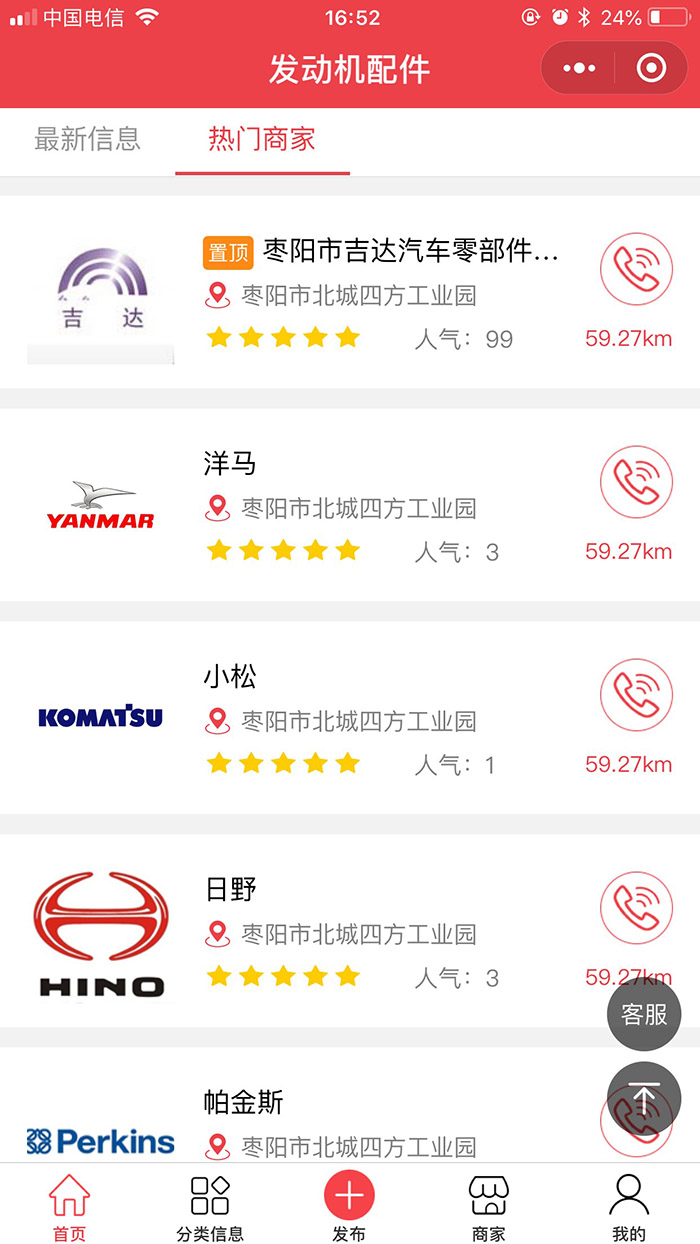Viewport: 700px width, 1244px height.
Task: Open the mini program overflow menu
Action: [x=579, y=69]
